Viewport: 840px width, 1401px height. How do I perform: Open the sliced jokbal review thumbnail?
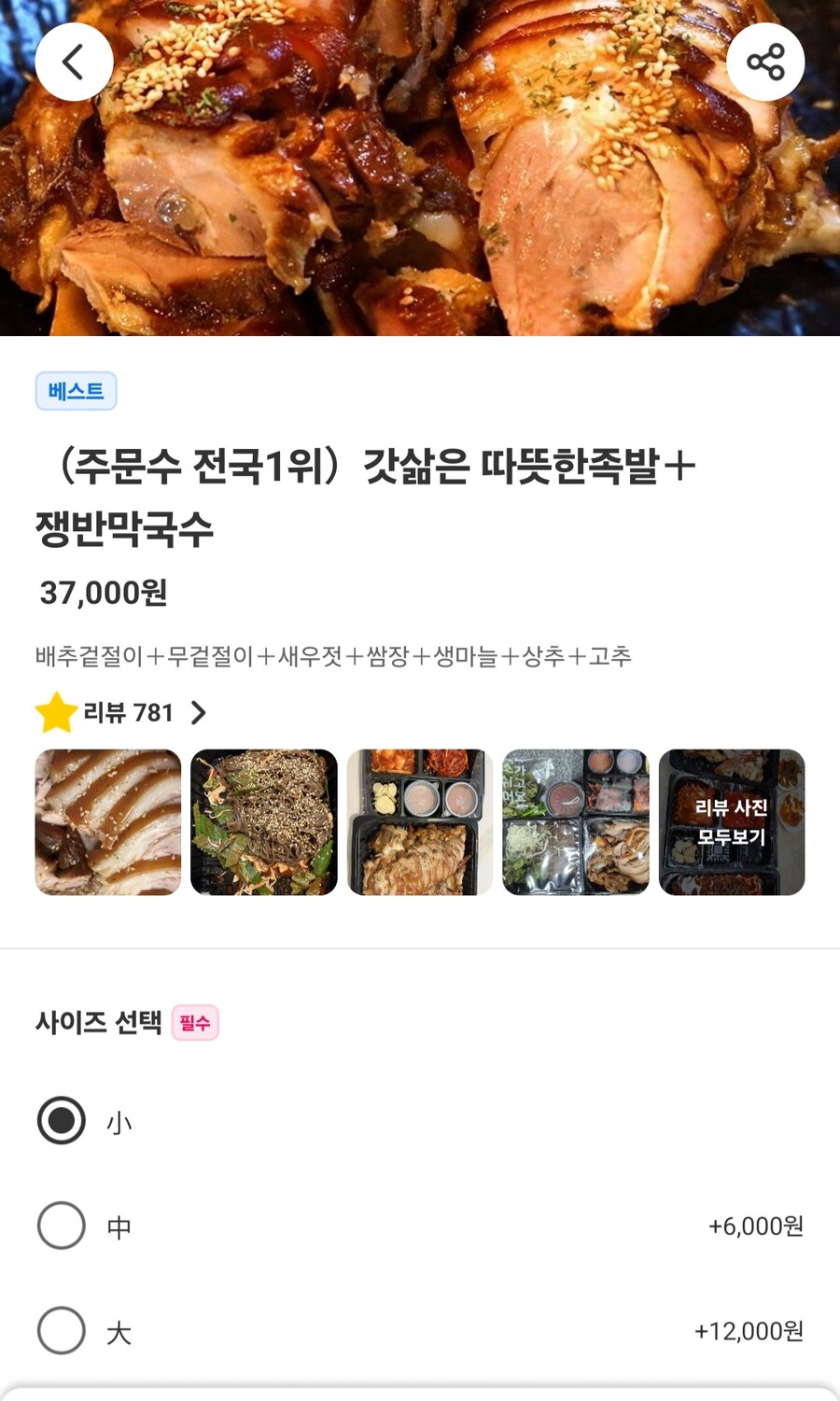108,822
